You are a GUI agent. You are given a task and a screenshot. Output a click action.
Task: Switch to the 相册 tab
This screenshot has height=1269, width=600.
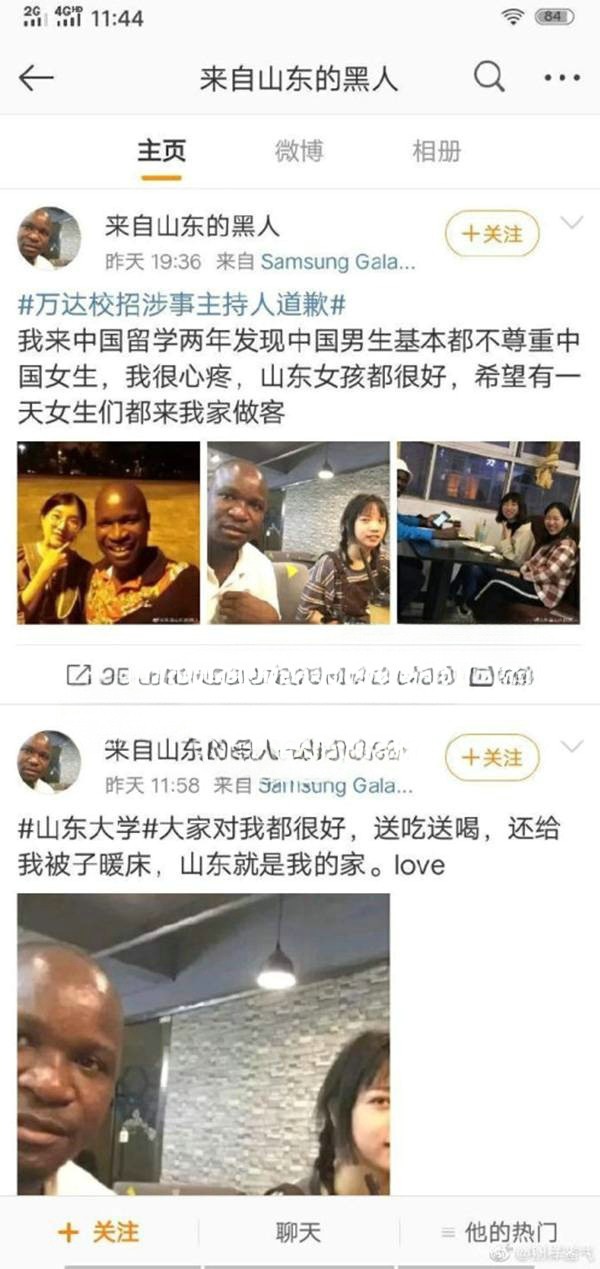pyautogui.click(x=437, y=151)
